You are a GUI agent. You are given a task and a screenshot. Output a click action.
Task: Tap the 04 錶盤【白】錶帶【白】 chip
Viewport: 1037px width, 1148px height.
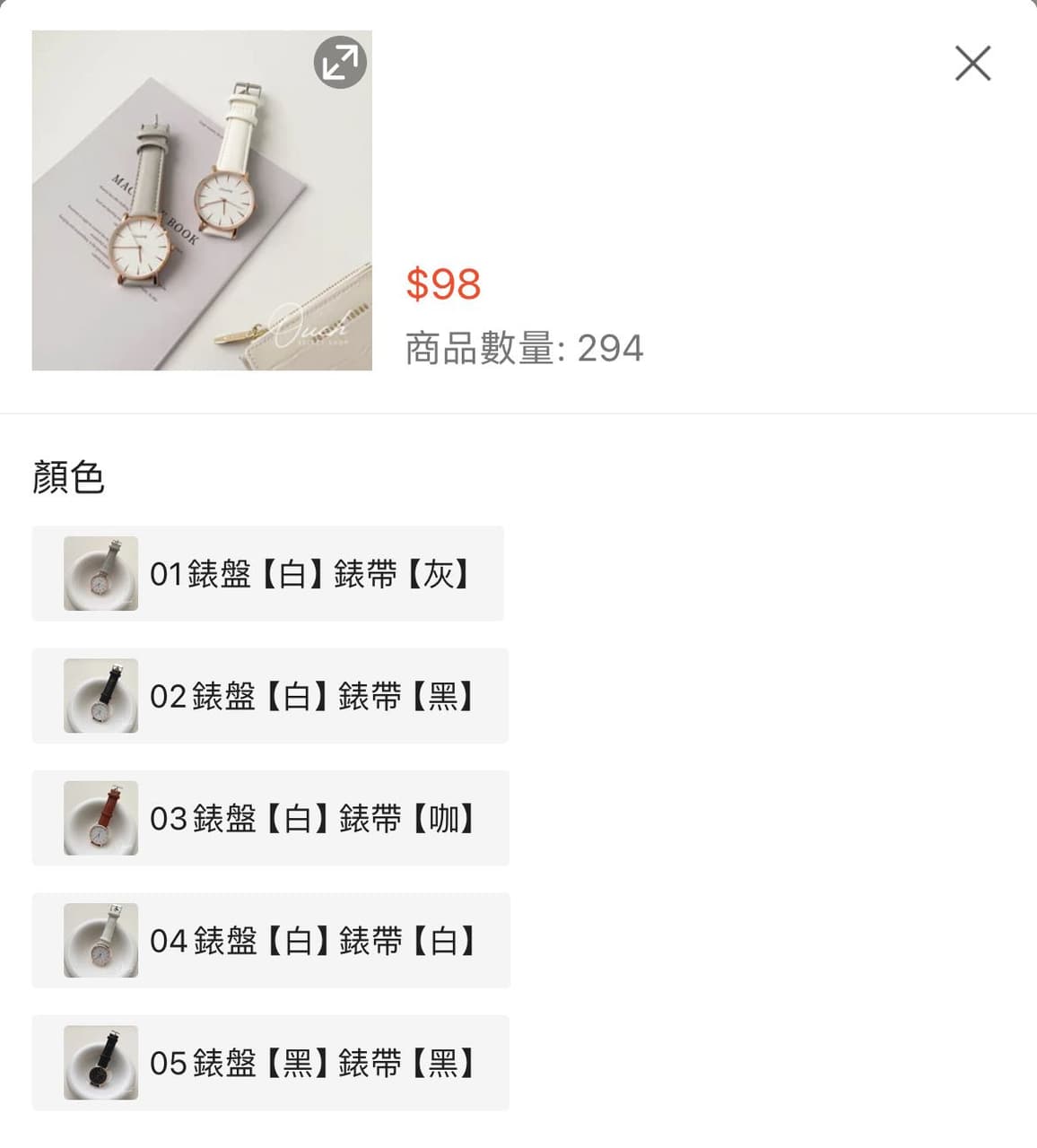coord(271,941)
